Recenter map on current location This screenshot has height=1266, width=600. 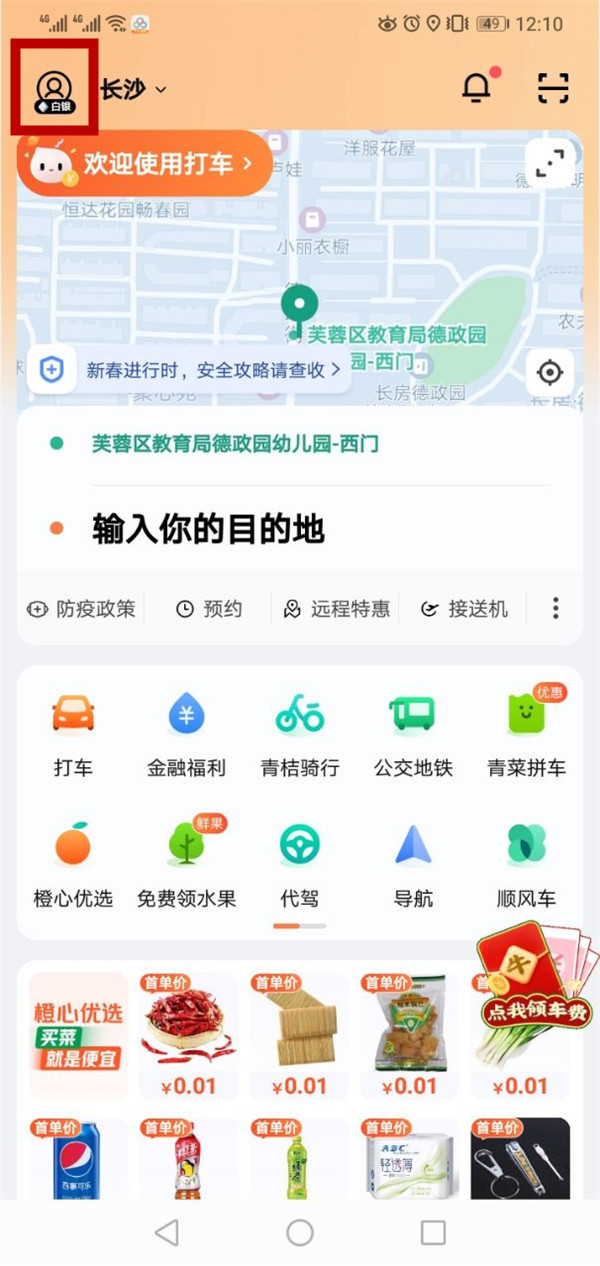click(x=549, y=373)
